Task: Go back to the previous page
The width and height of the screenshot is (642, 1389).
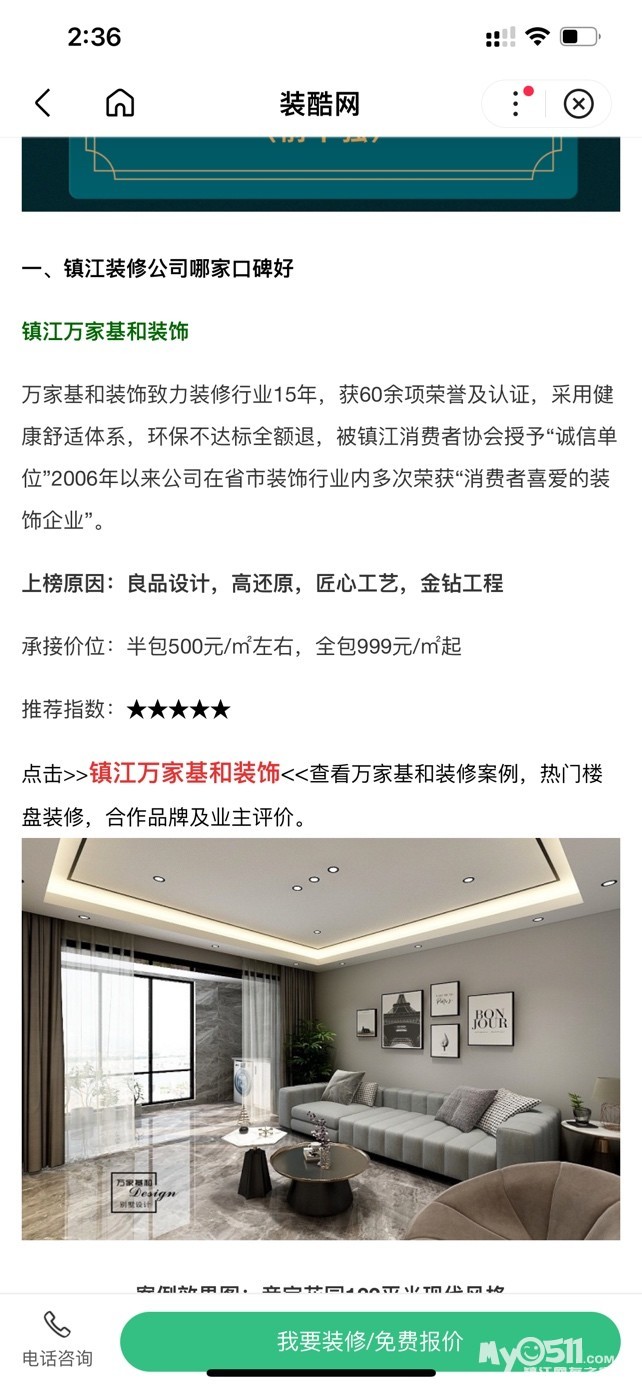Action: pos(42,103)
